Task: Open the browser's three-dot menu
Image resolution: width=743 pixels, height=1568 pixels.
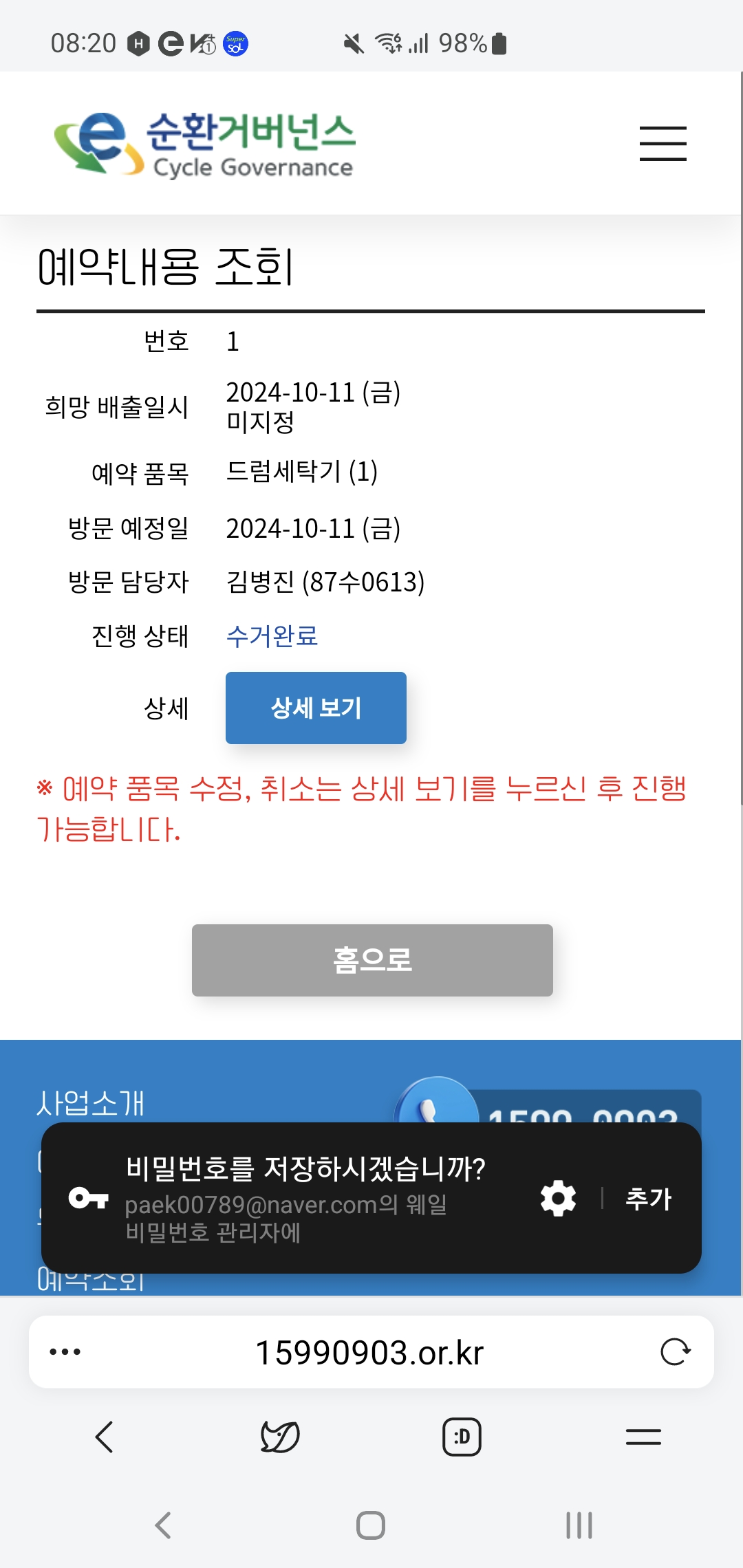Action: [x=65, y=1352]
